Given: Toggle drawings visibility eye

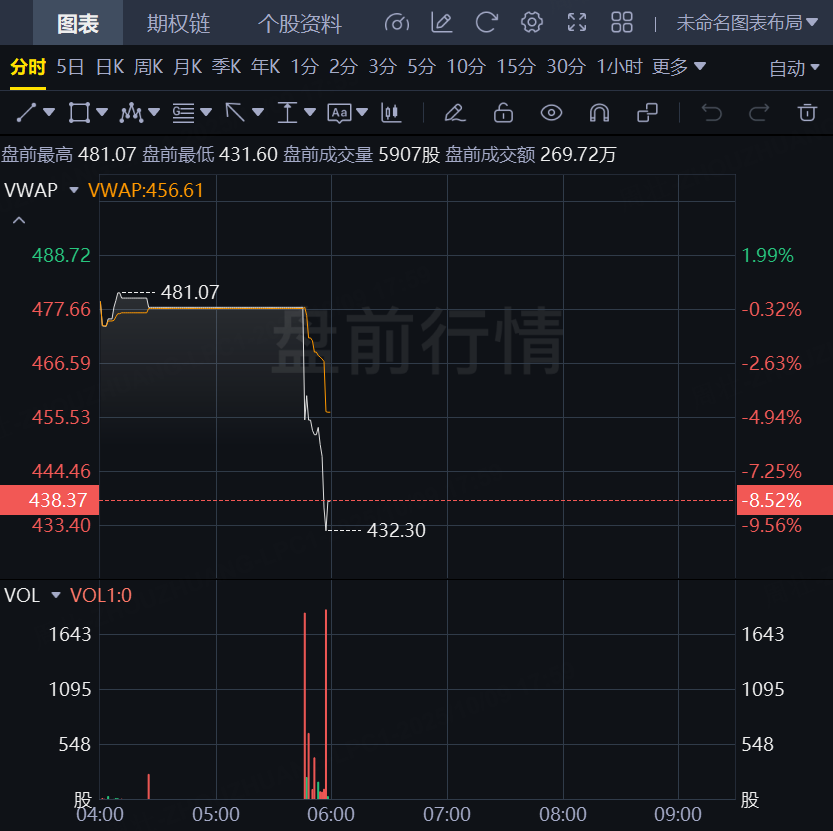Looking at the screenshot, I should 551,112.
